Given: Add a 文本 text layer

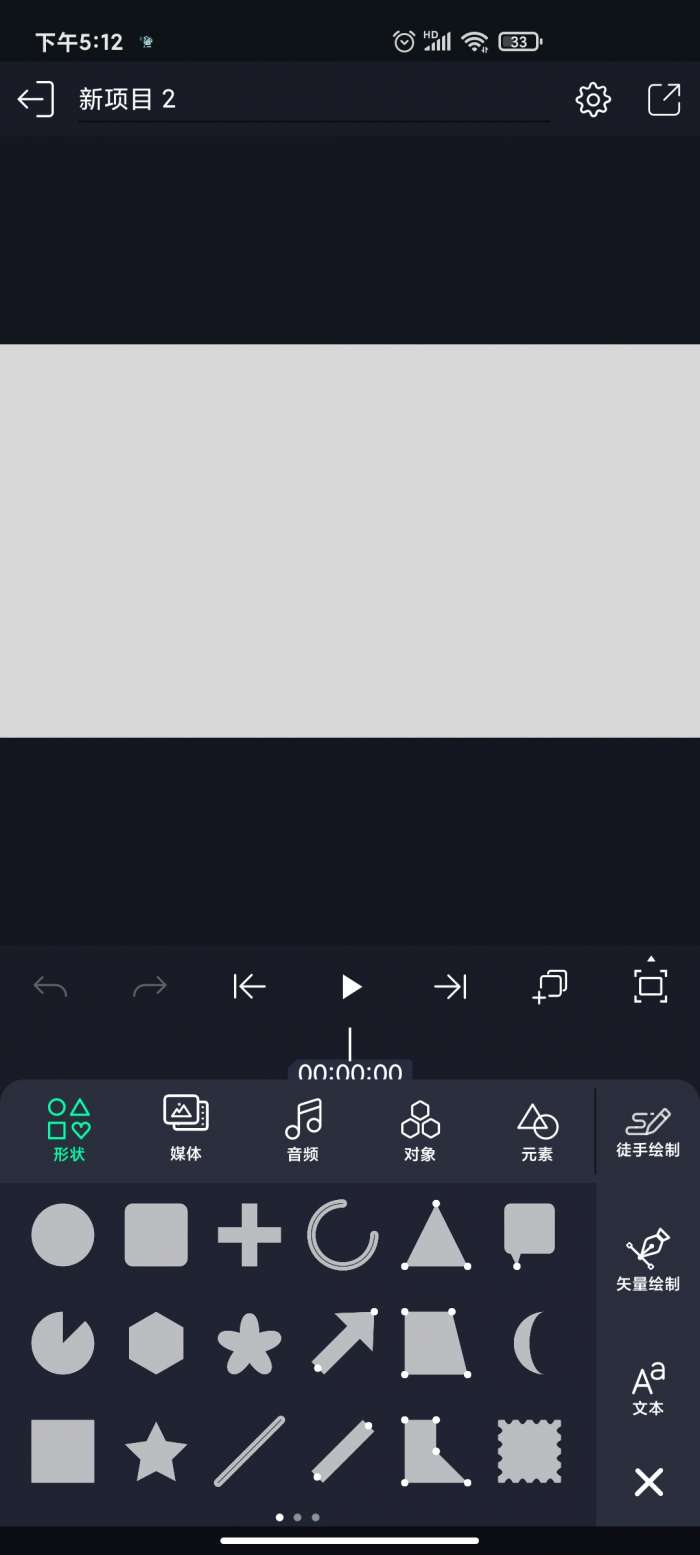Looking at the screenshot, I should tap(648, 1388).
